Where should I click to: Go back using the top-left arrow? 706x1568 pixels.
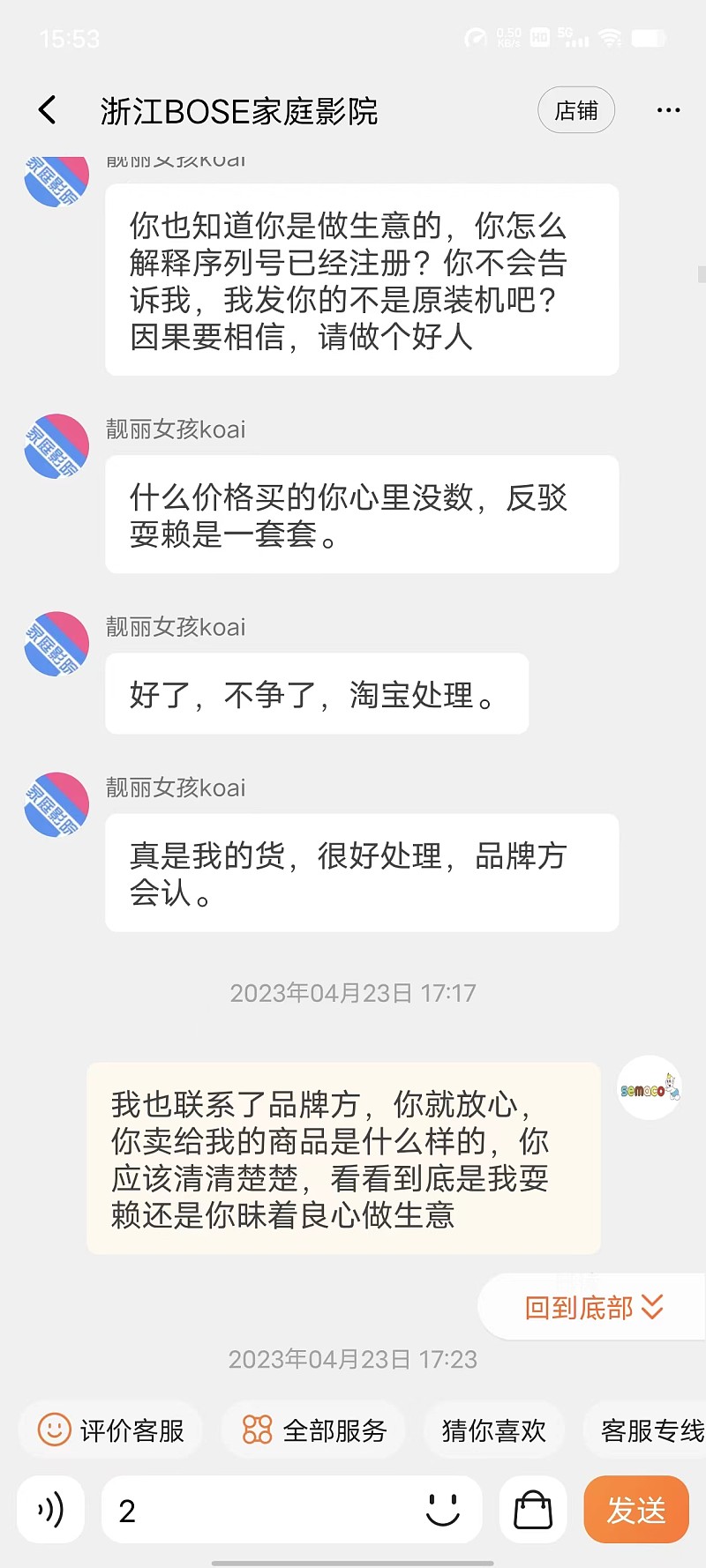(x=48, y=110)
